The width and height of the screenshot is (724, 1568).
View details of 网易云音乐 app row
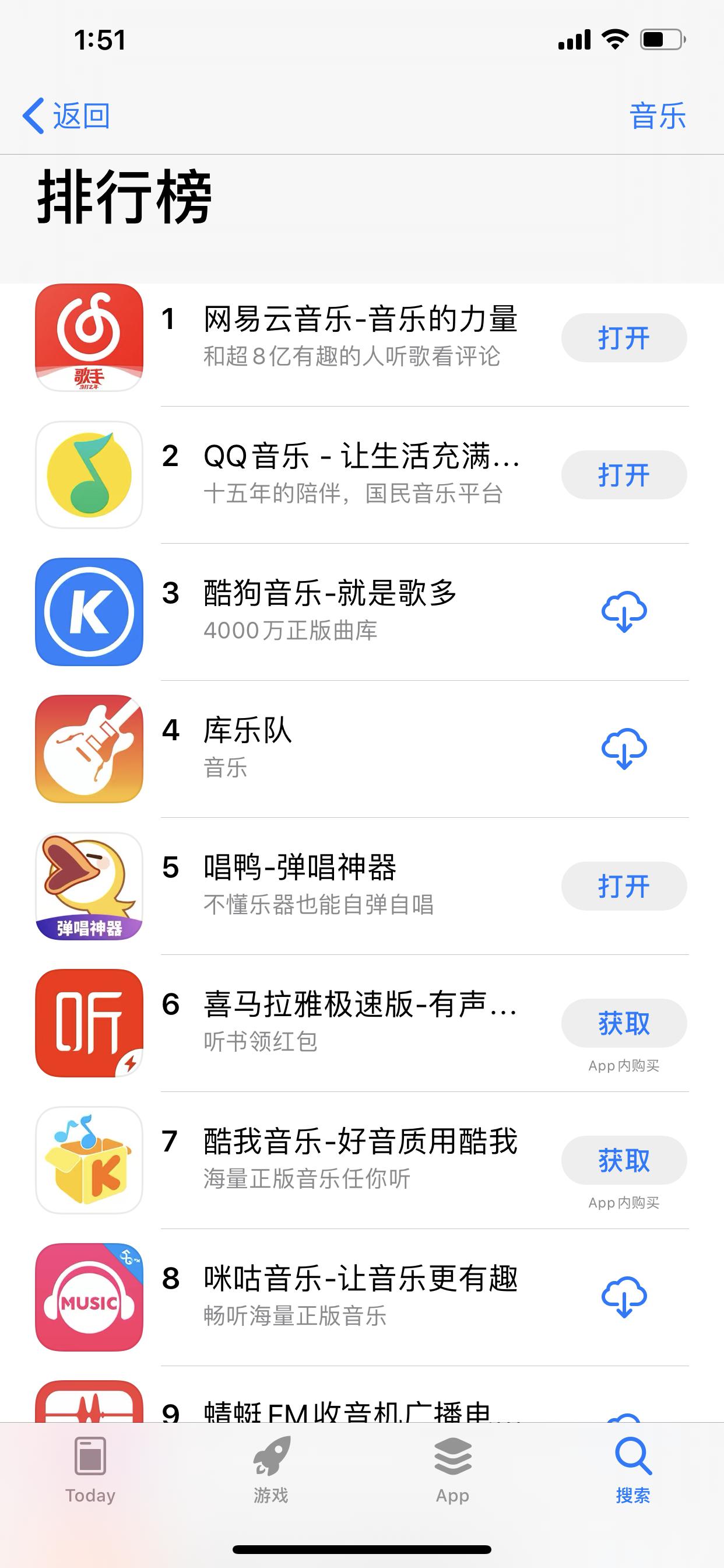tap(359, 337)
